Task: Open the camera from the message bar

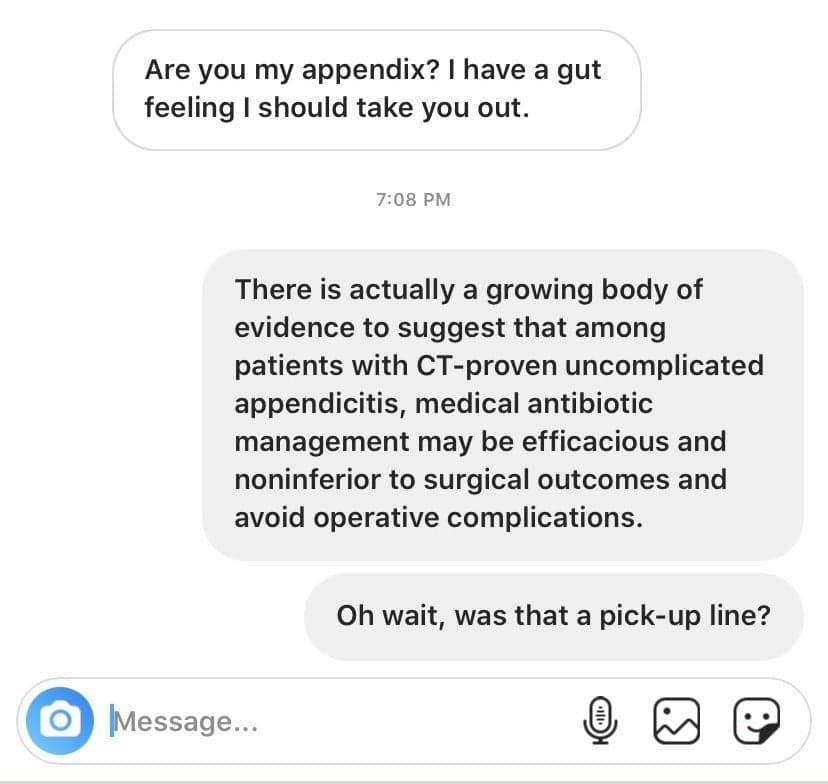Action: click(60, 720)
